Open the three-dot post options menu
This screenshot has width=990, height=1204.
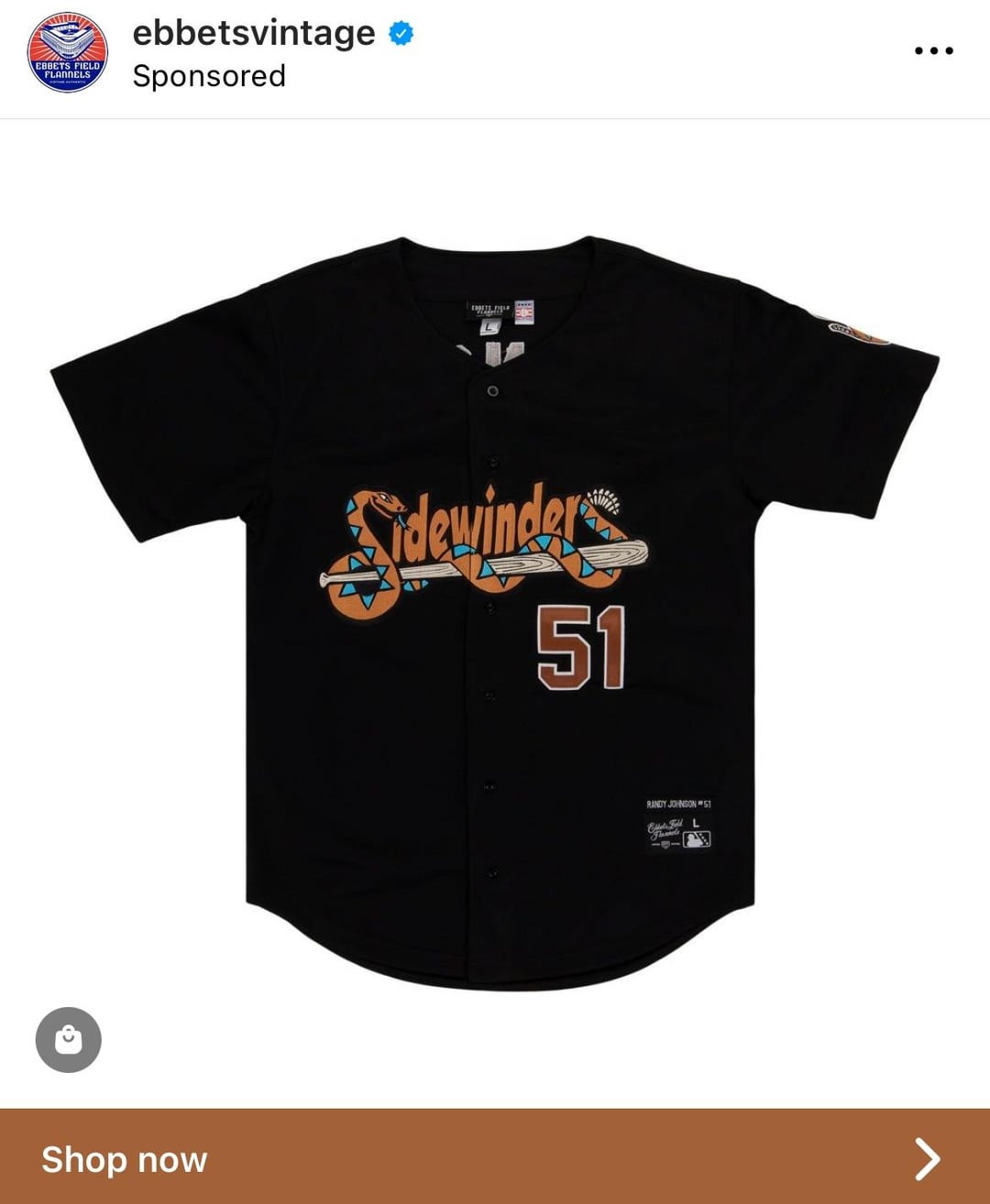(933, 50)
